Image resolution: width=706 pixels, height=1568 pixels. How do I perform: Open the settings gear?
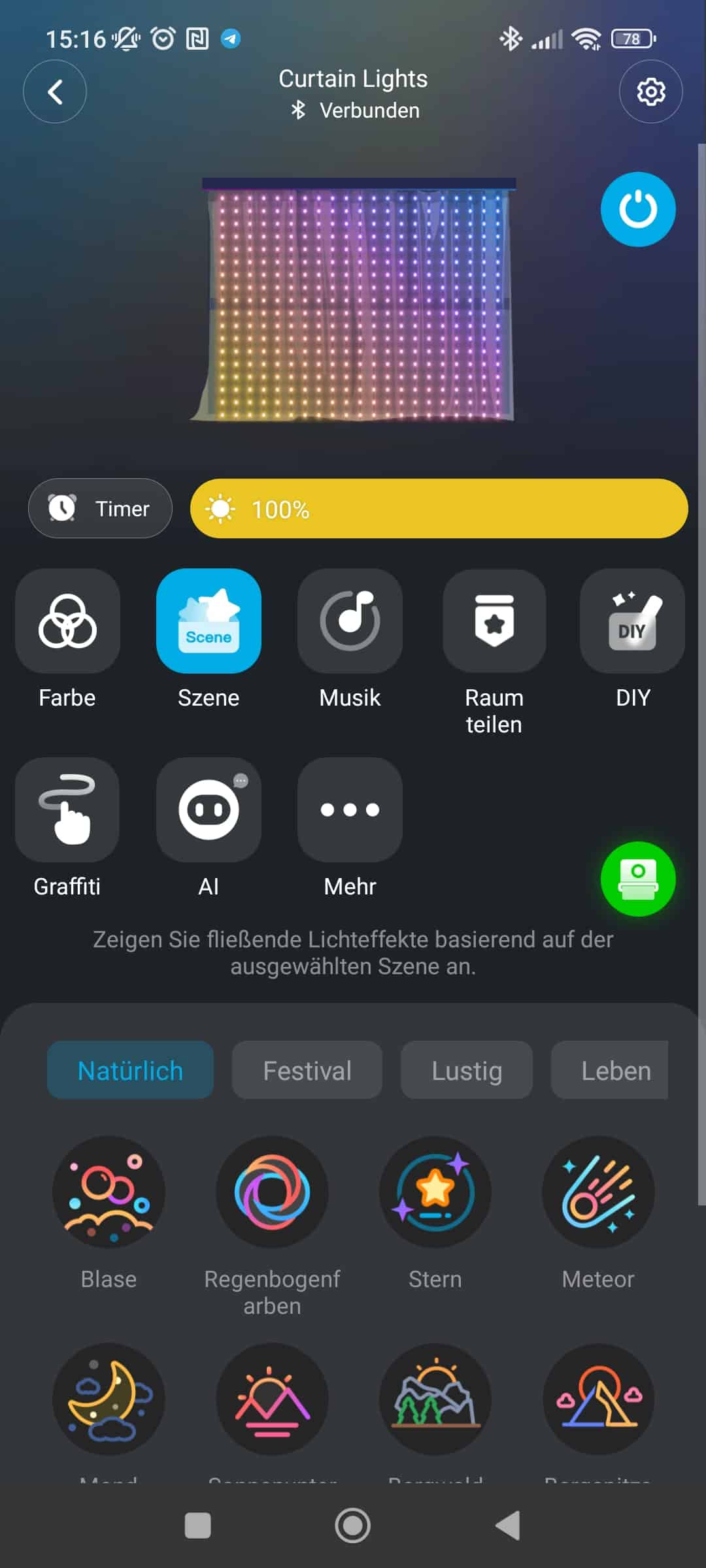pyautogui.click(x=650, y=91)
